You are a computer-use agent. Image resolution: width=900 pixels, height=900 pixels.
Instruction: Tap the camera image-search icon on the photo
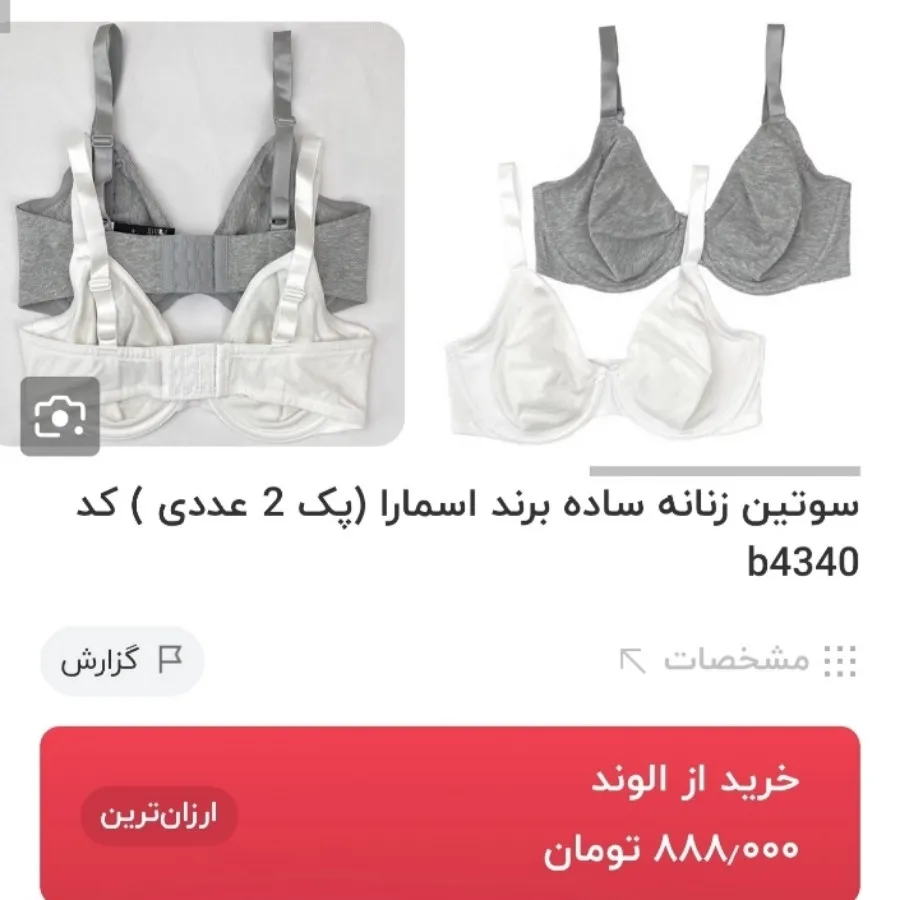60,415
